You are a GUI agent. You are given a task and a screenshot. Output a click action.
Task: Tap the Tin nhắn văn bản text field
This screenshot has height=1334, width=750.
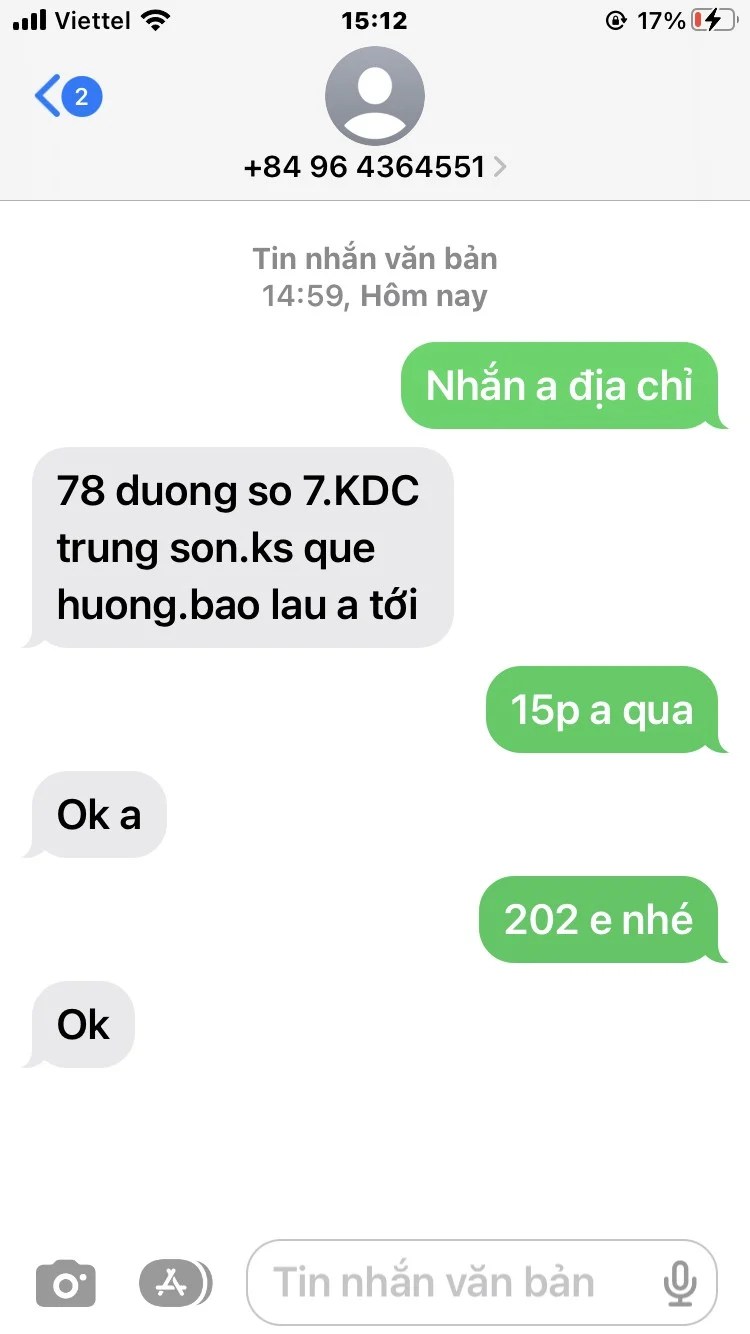tap(450, 1283)
